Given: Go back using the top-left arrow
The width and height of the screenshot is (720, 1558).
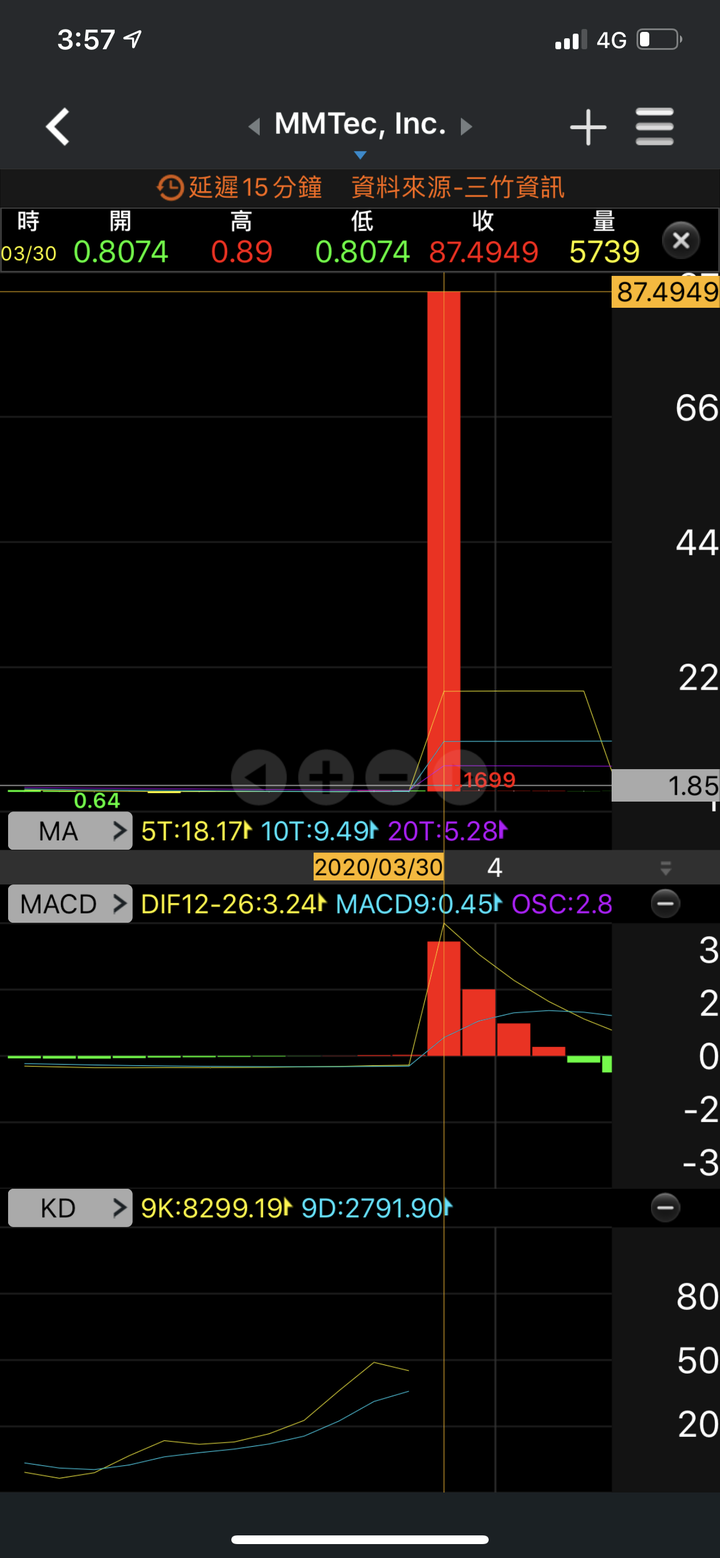Looking at the screenshot, I should coord(58,127).
